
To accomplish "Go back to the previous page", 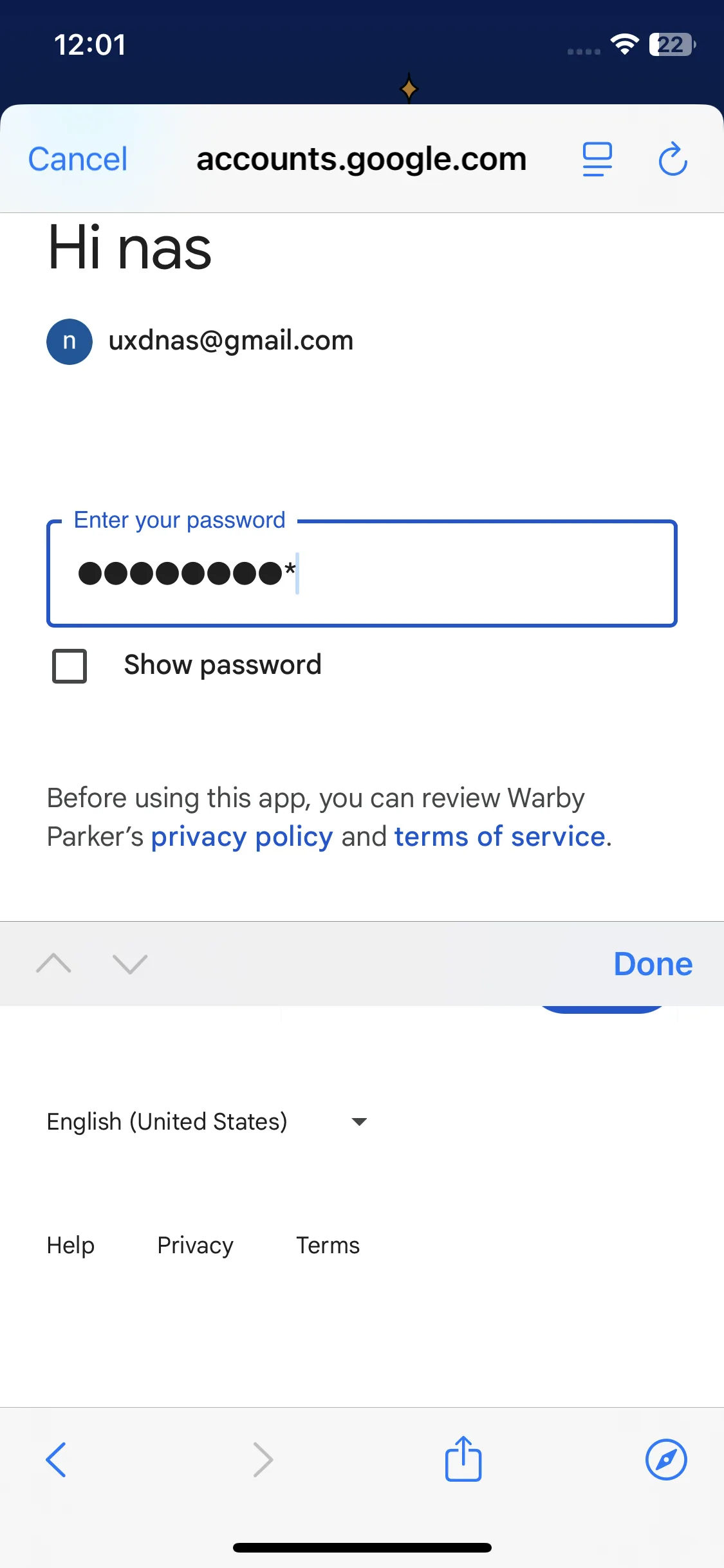I will point(57,1459).
